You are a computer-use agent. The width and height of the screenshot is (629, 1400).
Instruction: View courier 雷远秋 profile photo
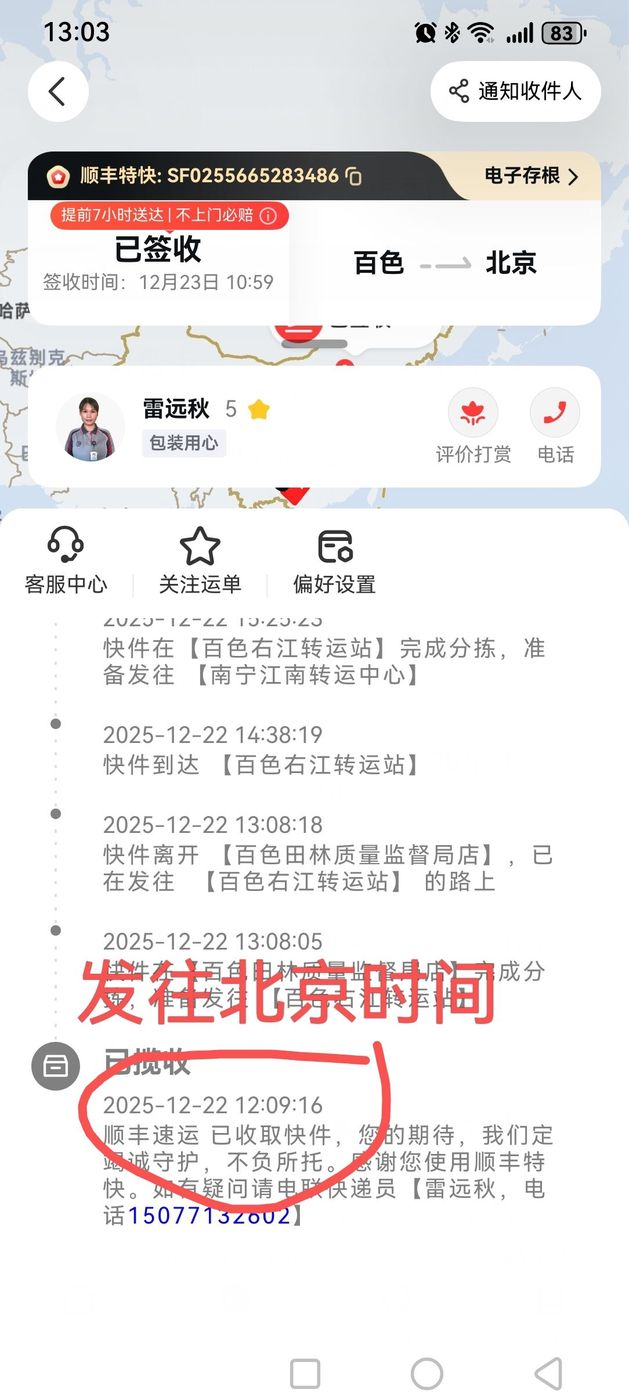tap(90, 426)
